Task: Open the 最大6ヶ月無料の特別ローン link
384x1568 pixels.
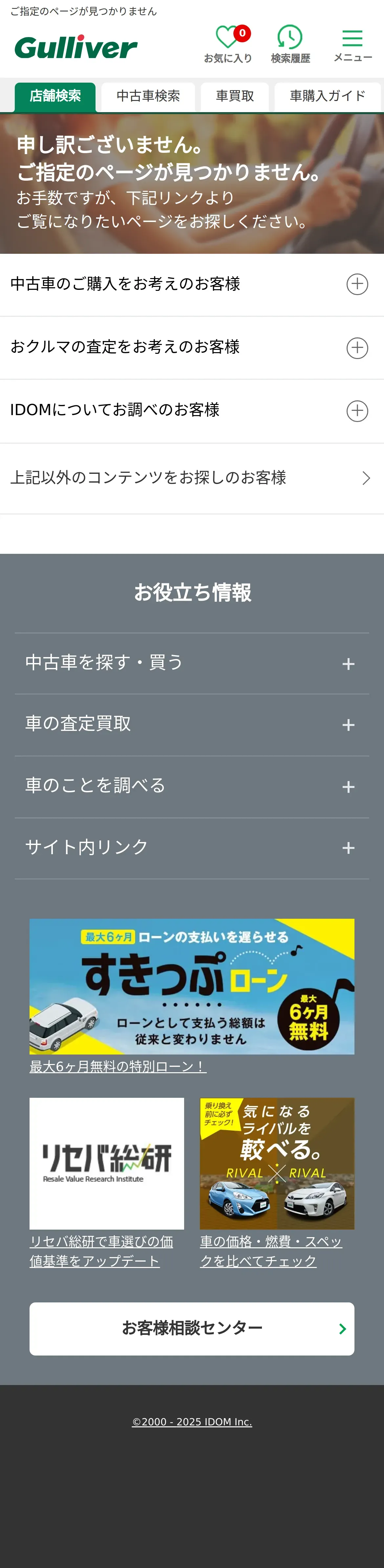Action: point(117,1066)
